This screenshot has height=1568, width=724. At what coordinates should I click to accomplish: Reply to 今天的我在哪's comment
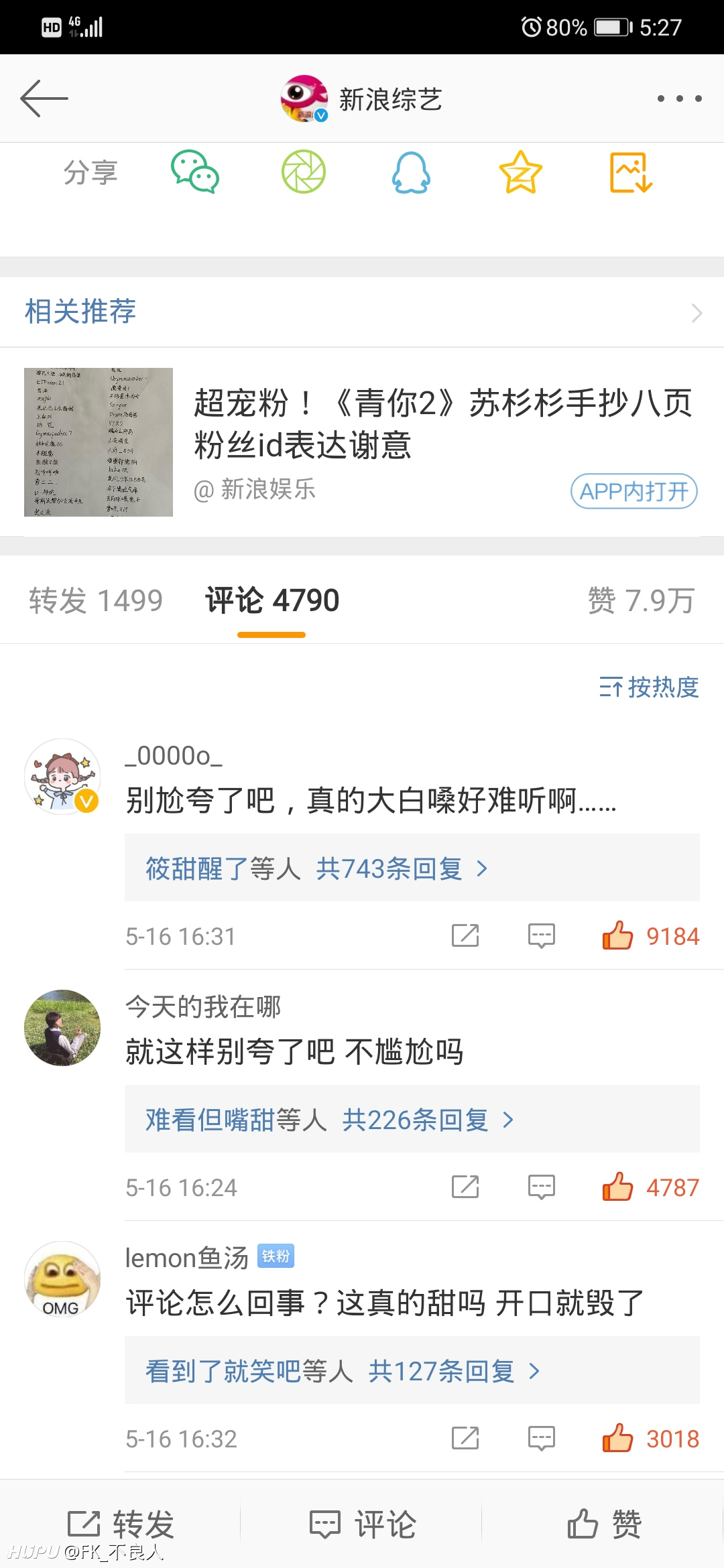[x=541, y=1187]
